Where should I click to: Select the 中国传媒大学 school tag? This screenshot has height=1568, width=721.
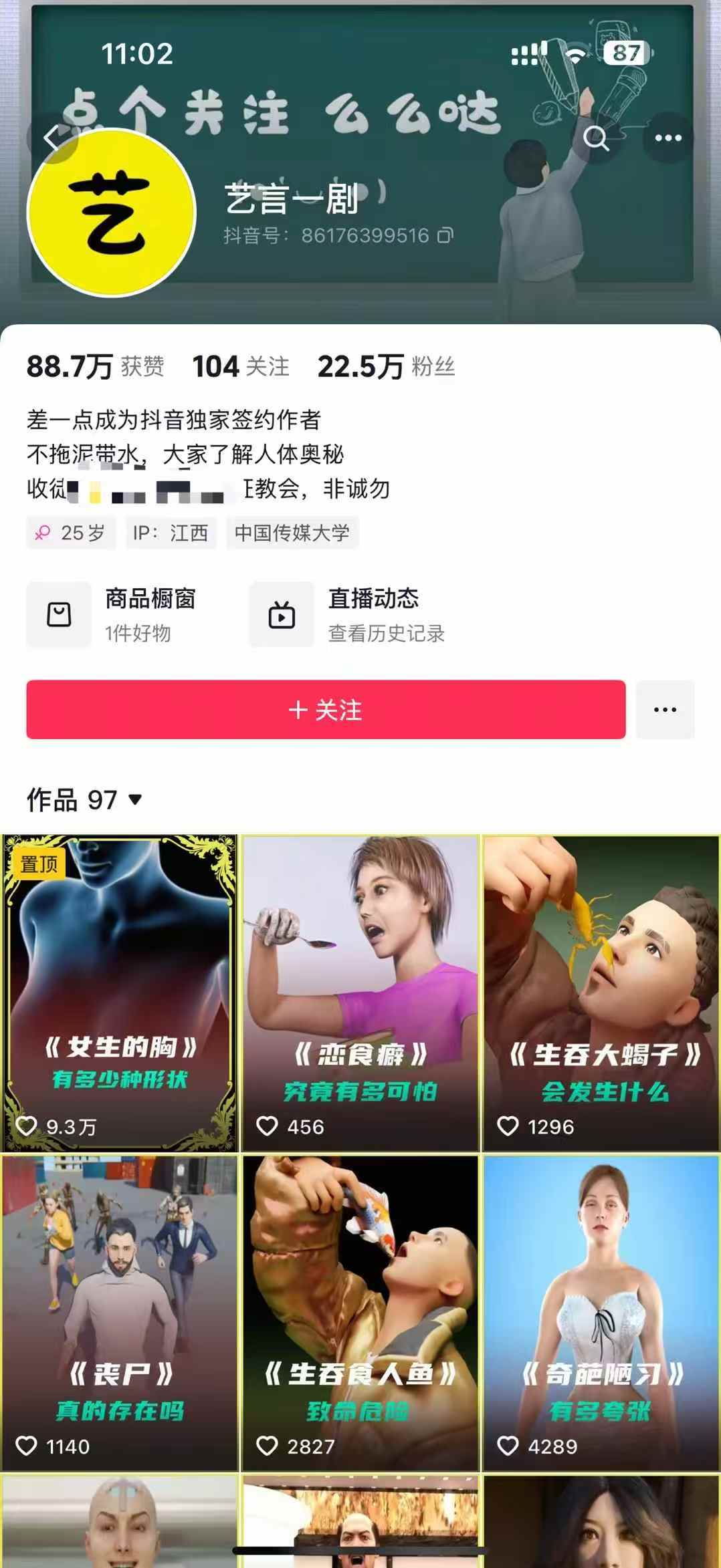(292, 533)
